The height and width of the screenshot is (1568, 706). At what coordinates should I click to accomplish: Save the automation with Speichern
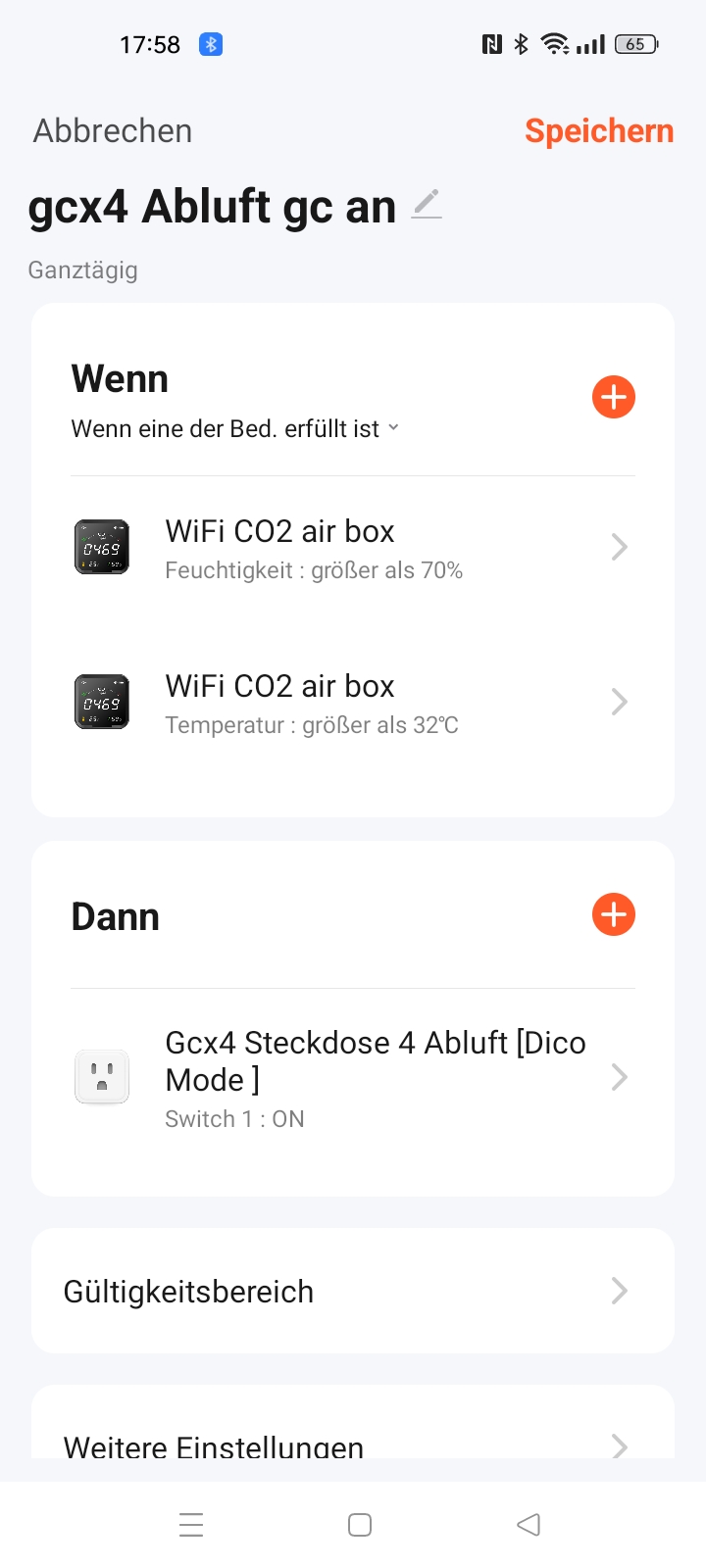coord(598,131)
